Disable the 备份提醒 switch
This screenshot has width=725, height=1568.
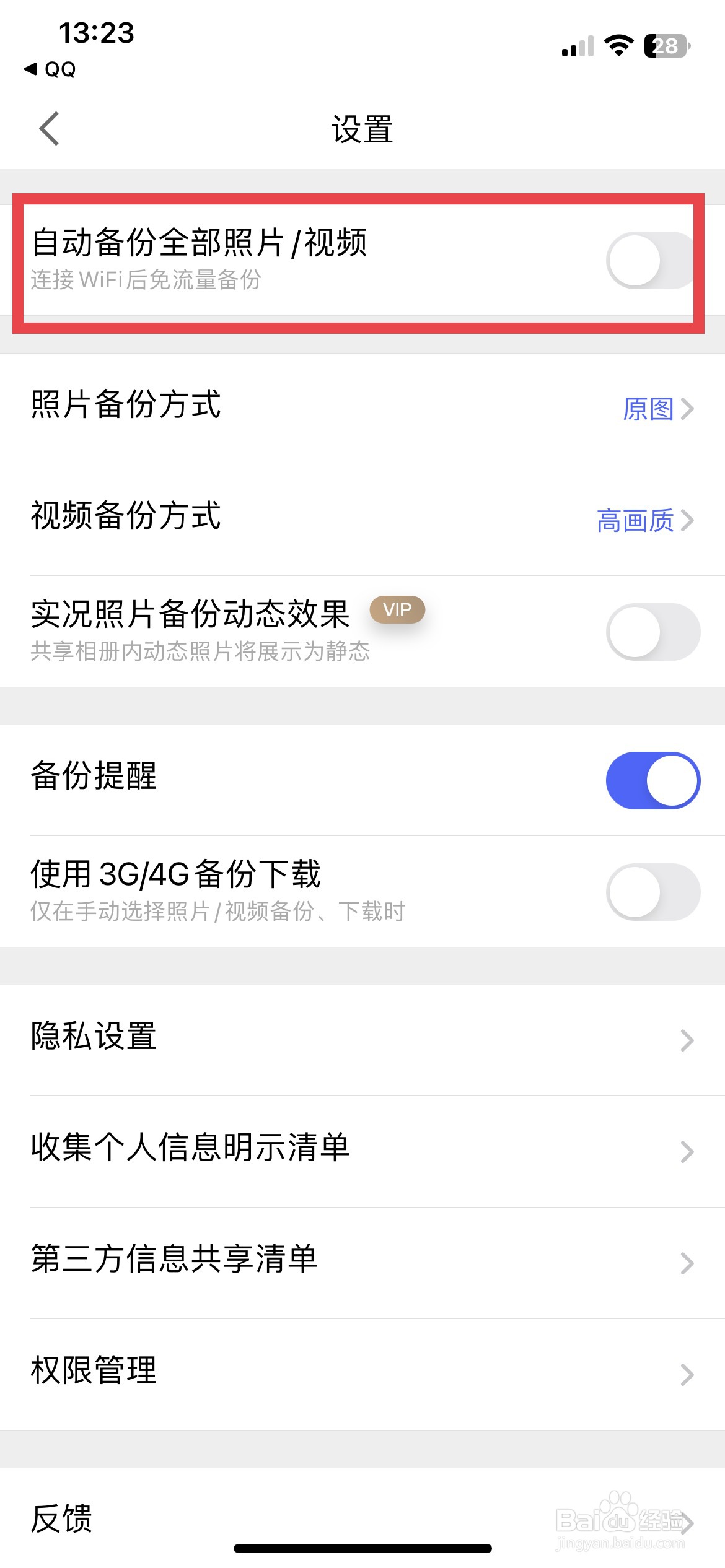(x=652, y=780)
